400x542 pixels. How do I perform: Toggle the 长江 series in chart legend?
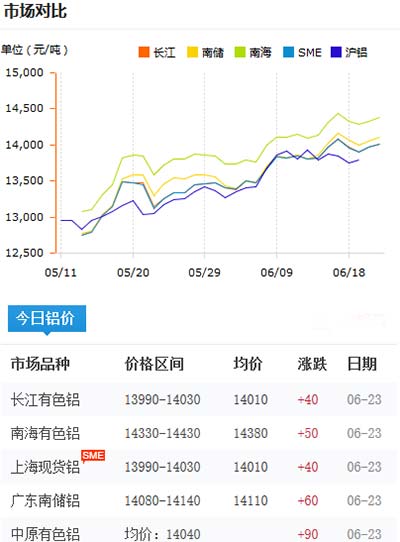(157, 53)
